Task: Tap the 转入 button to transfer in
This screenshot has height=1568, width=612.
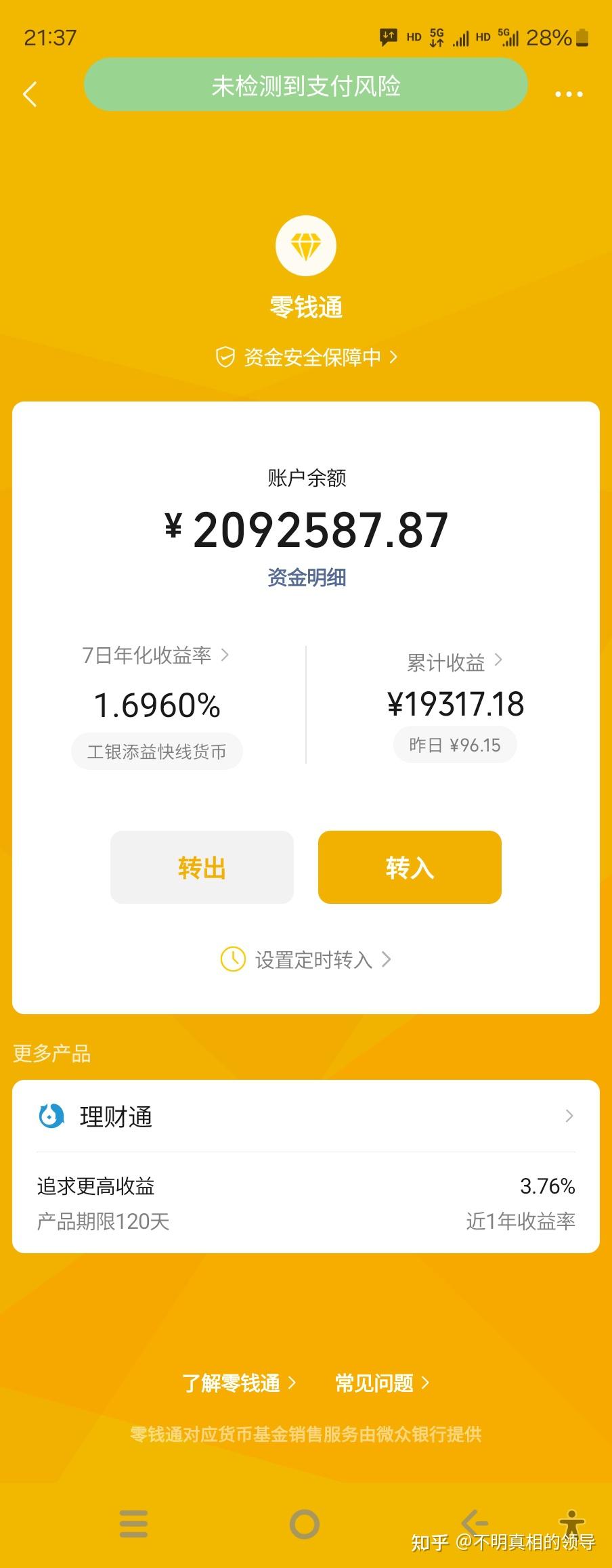Action: point(409,867)
